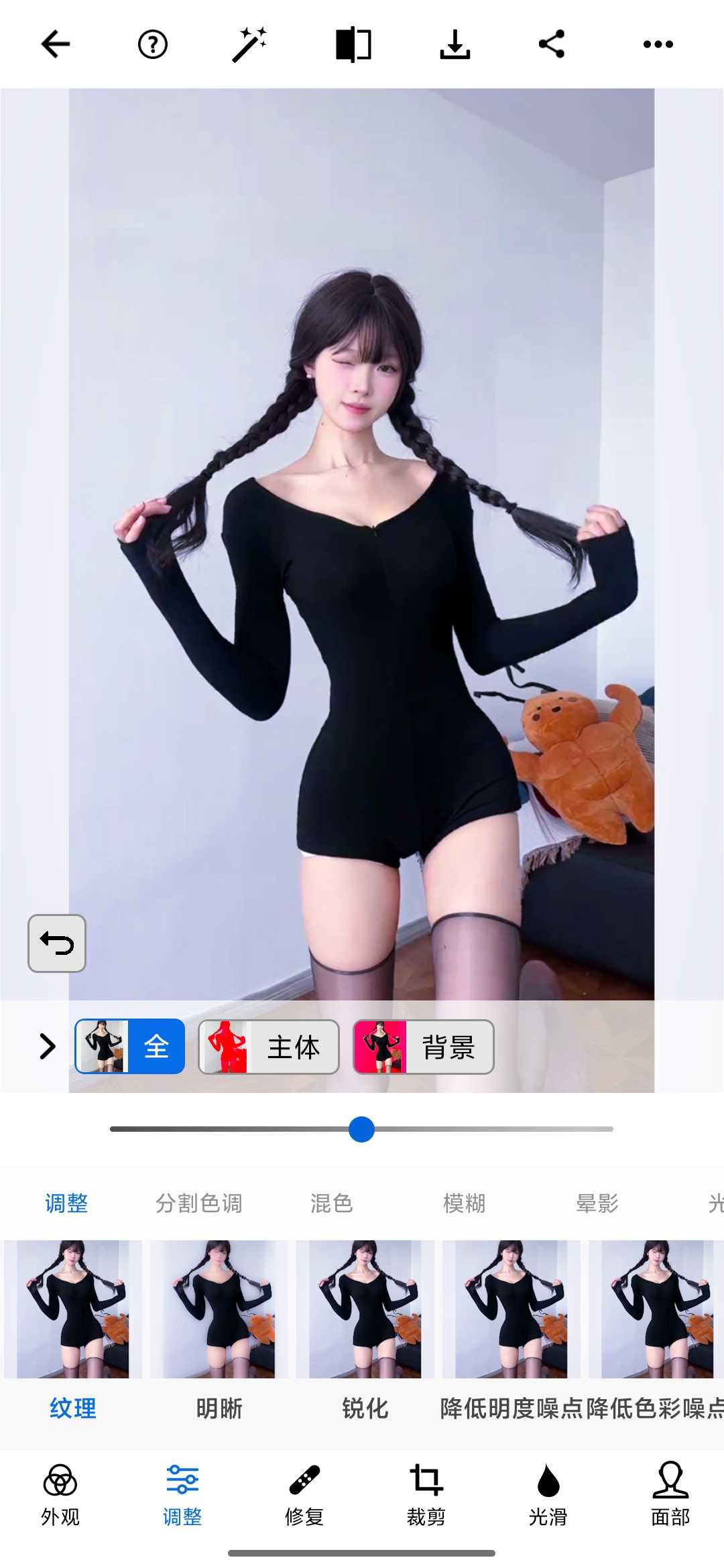
Task: Open the three-dot overflow menu
Action: (x=658, y=44)
